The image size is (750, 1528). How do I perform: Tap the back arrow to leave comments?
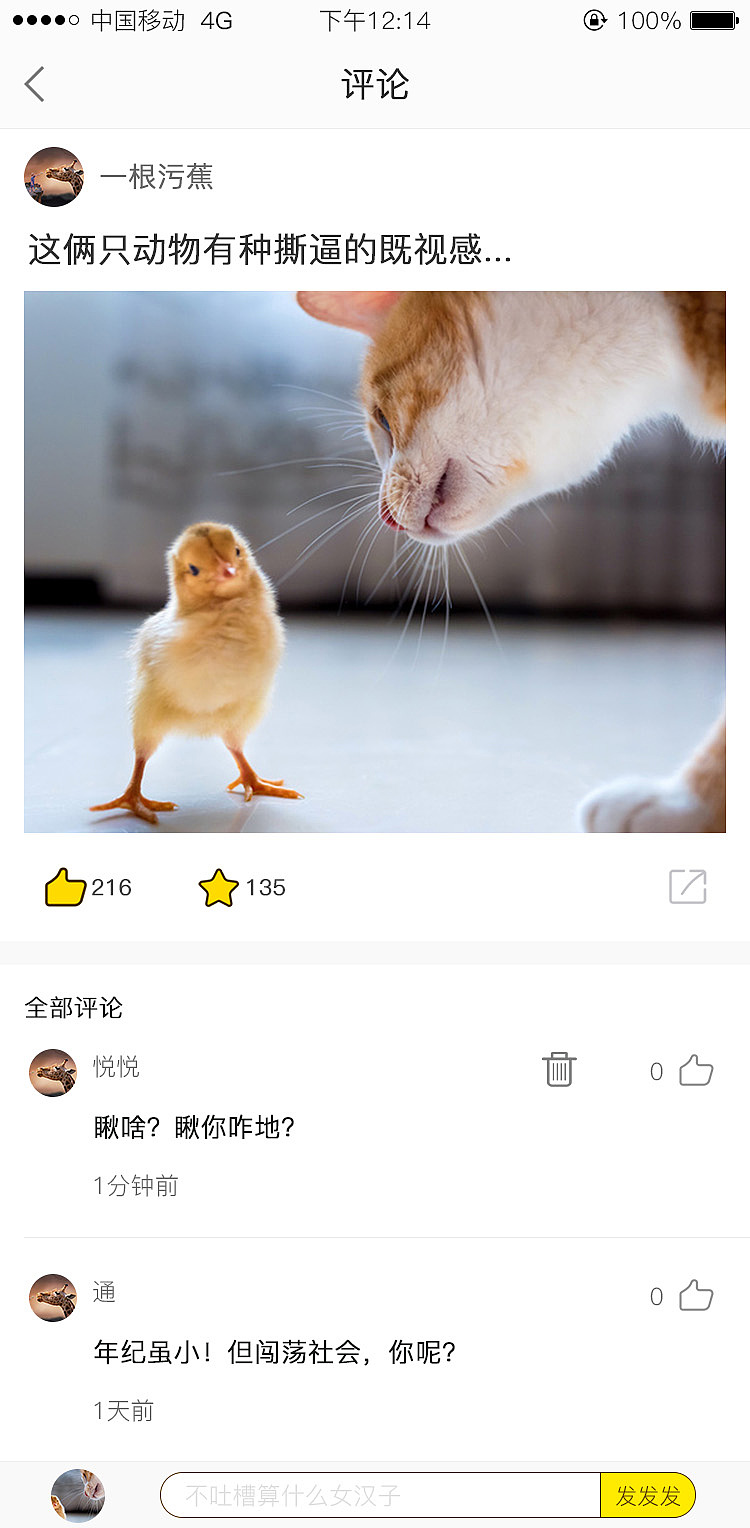pos(35,85)
